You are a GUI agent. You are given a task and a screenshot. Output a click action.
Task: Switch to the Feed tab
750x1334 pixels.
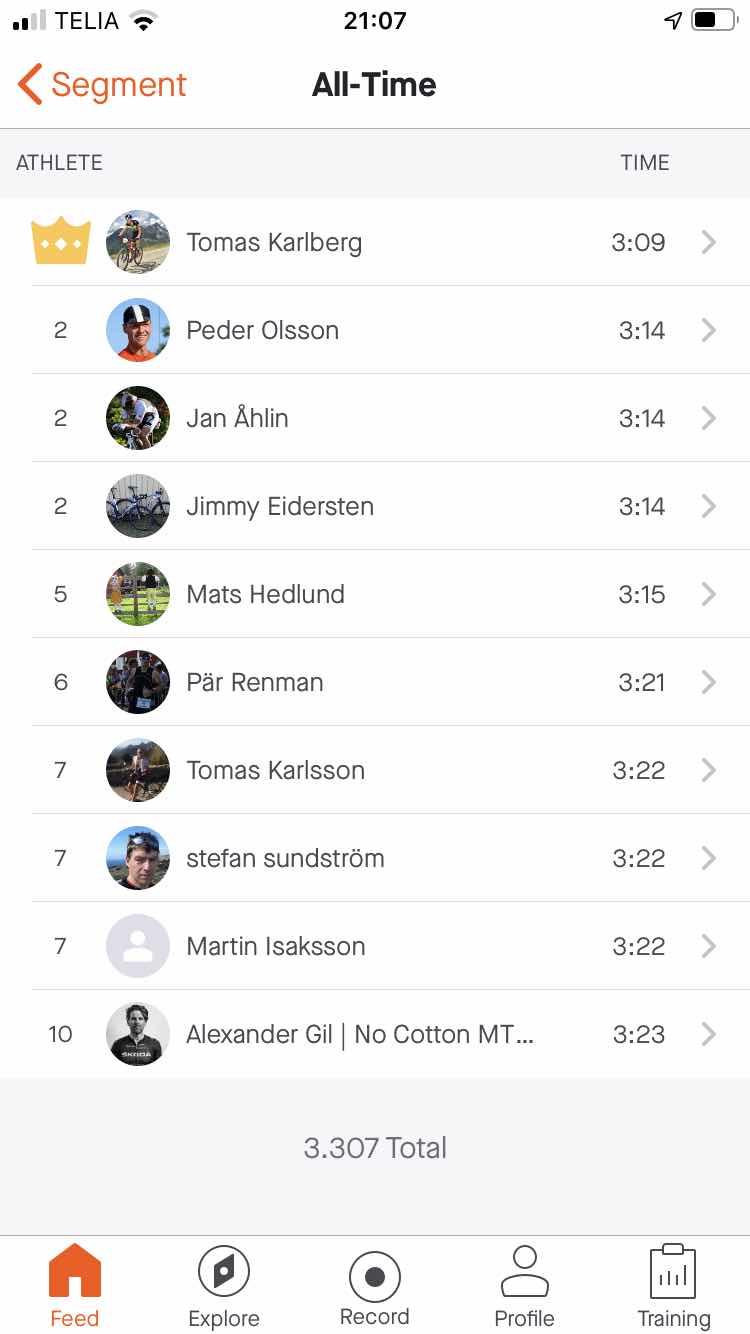75,1285
